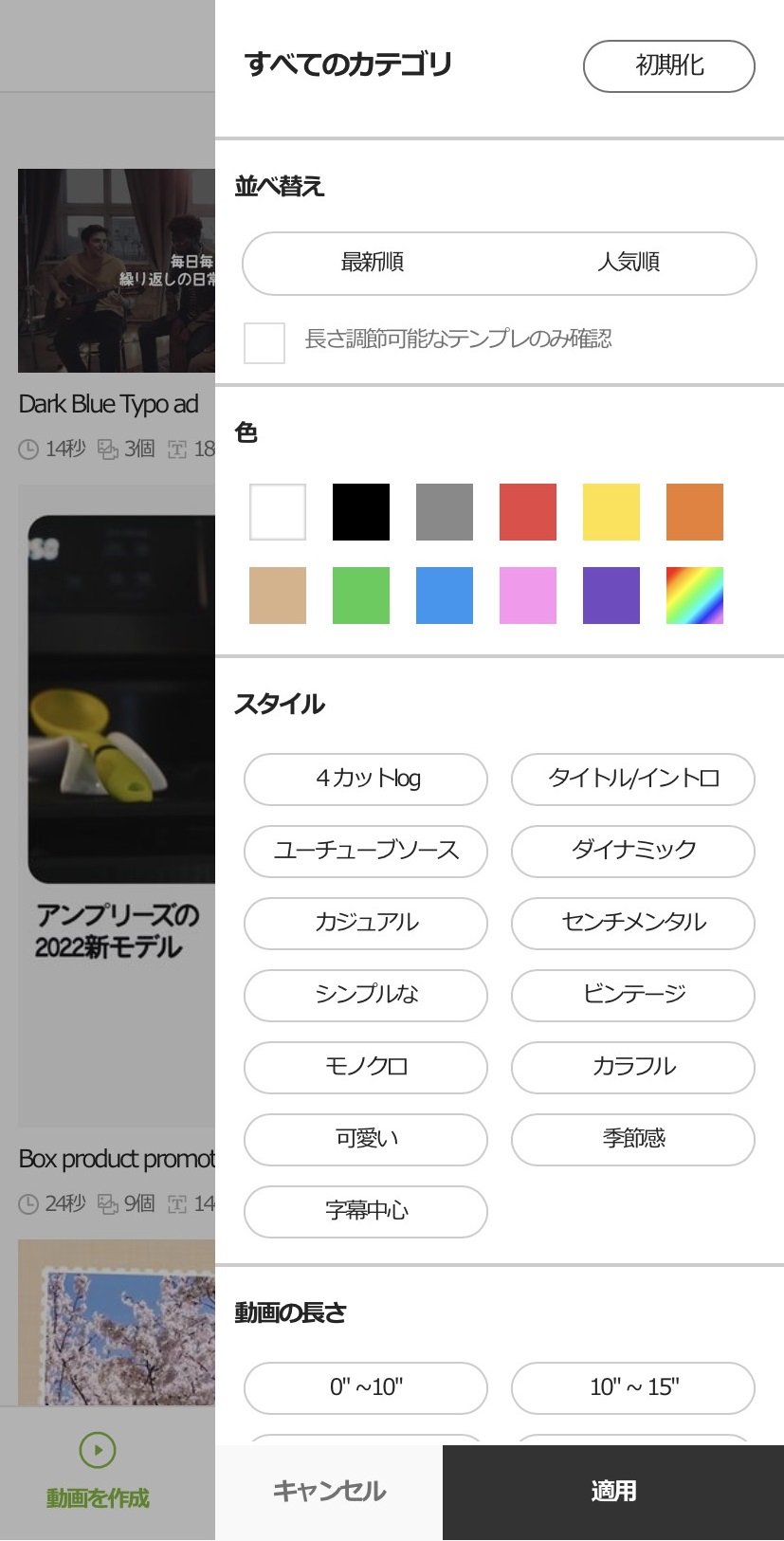Select the red color swatch
This screenshot has height=1541, width=784.
coord(527,512)
